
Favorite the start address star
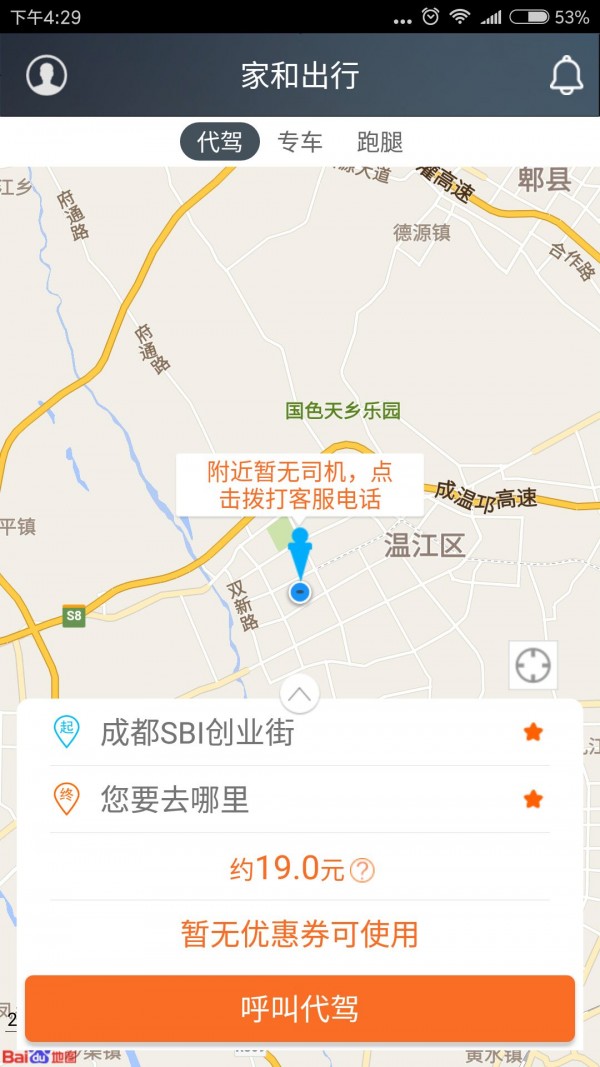pyautogui.click(x=533, y=733)
